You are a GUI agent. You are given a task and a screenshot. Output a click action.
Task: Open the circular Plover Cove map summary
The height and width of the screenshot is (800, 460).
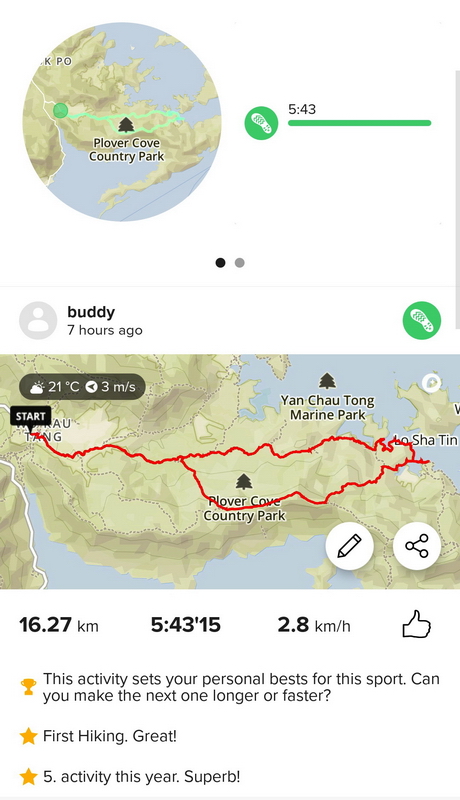coord(122,122)
